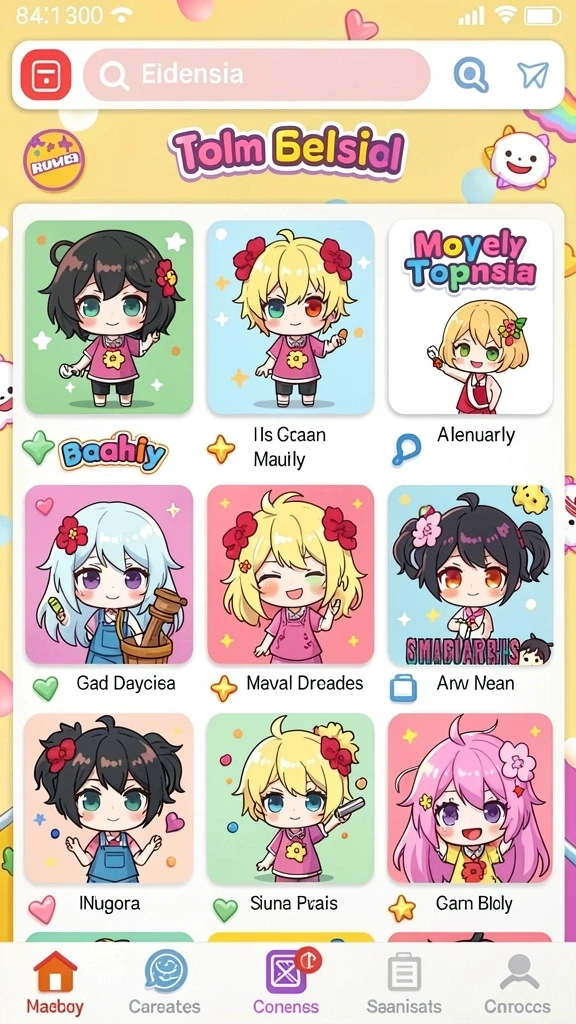Switch to the Careates tab

pyautogui.click(x=165, y=983)
